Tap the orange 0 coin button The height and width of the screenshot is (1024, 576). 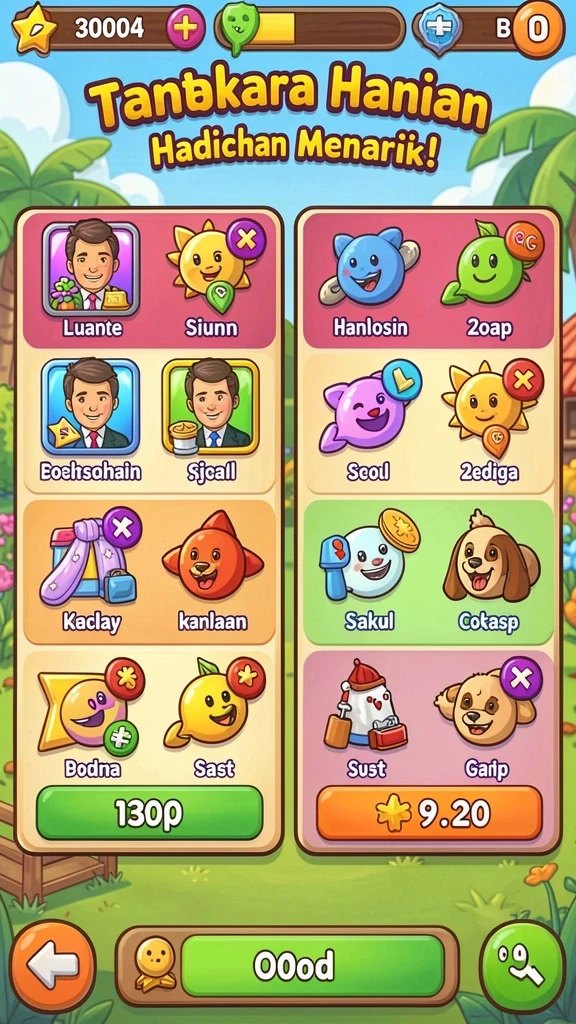(x=538, y=29)
